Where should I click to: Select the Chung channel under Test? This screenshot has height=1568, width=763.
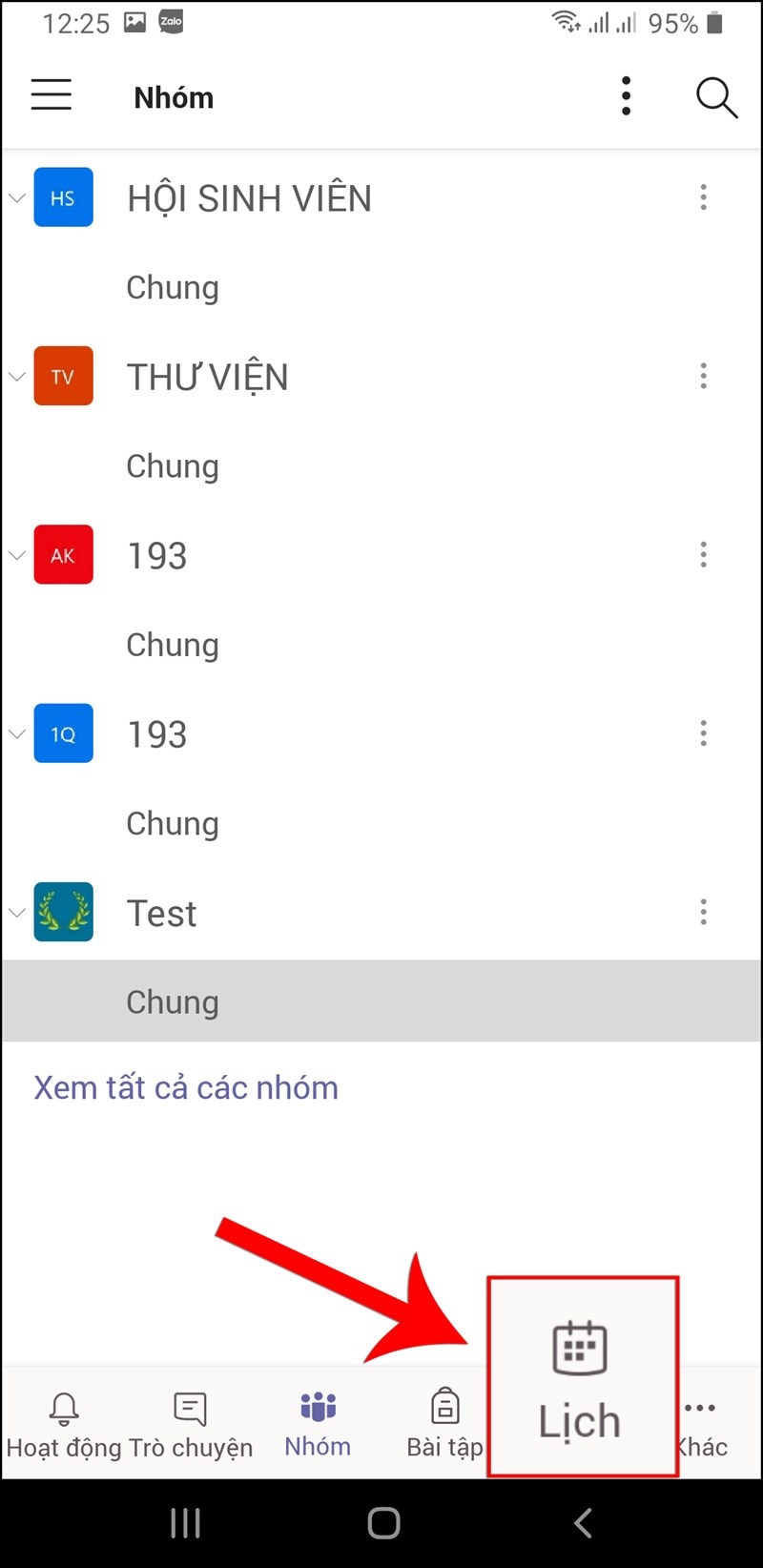(x=173, y=1001)
